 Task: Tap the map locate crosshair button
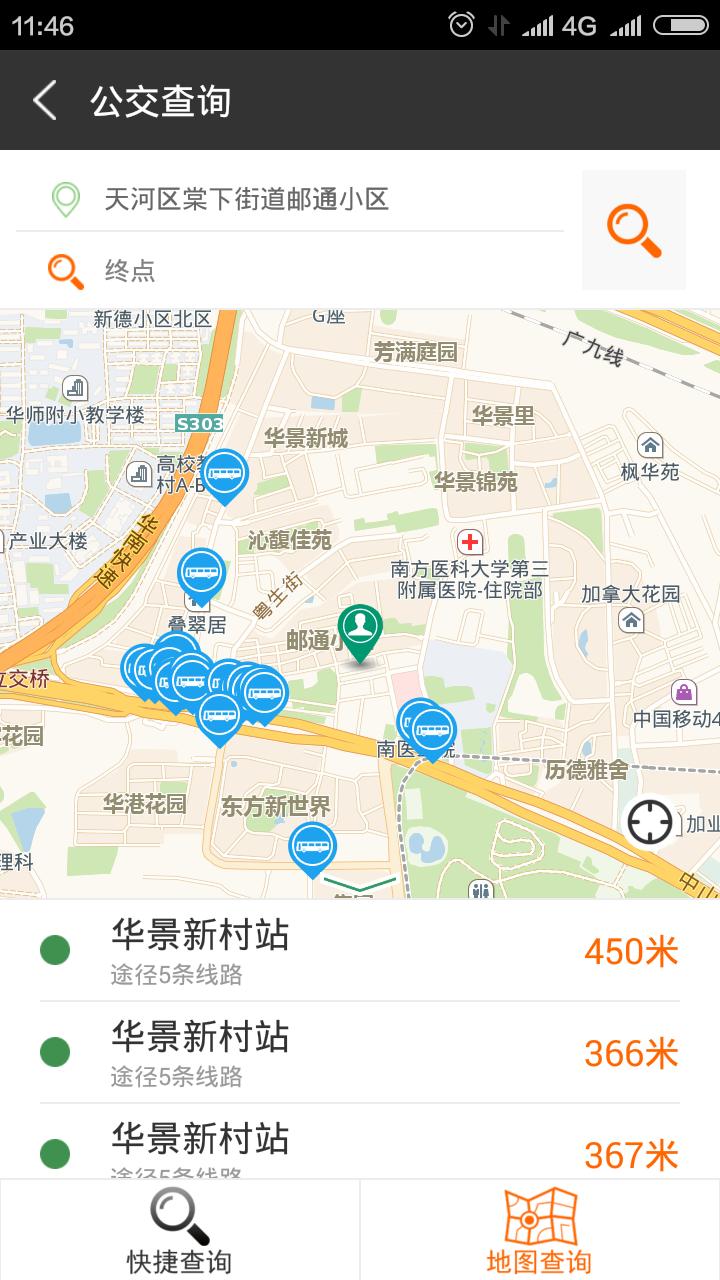click(x=651, y=820)
